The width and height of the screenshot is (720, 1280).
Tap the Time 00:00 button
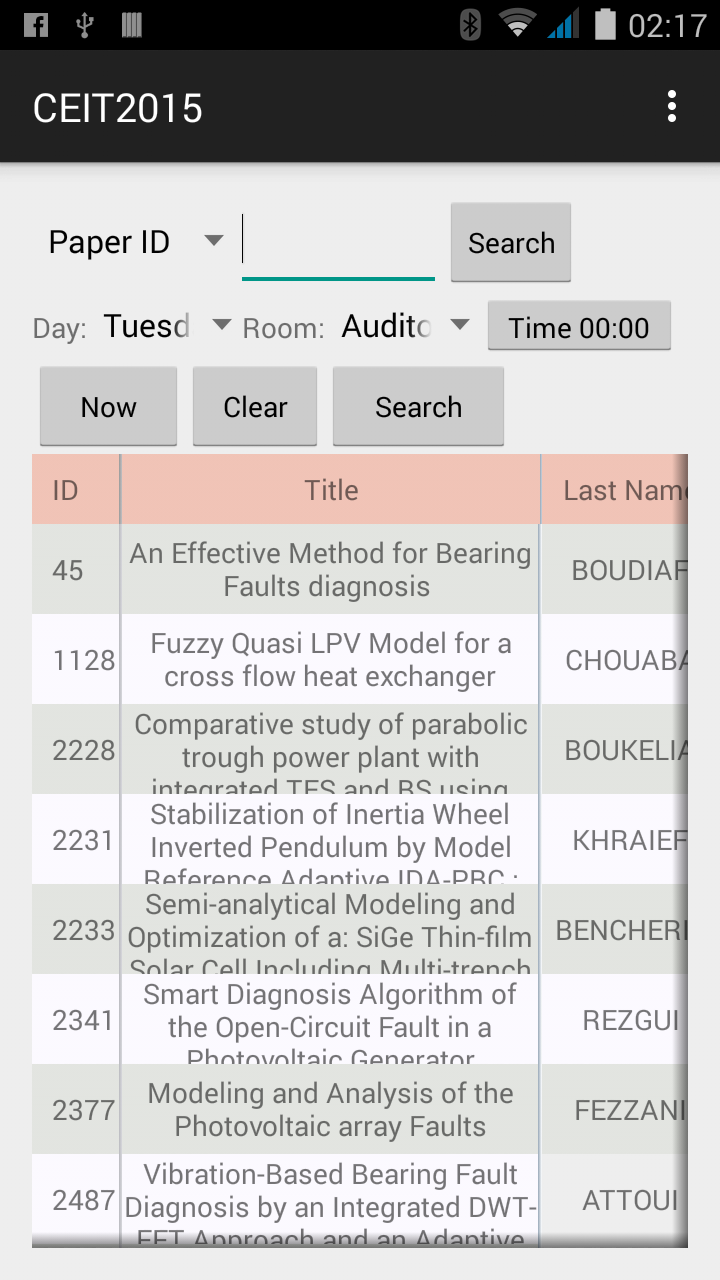579,326
